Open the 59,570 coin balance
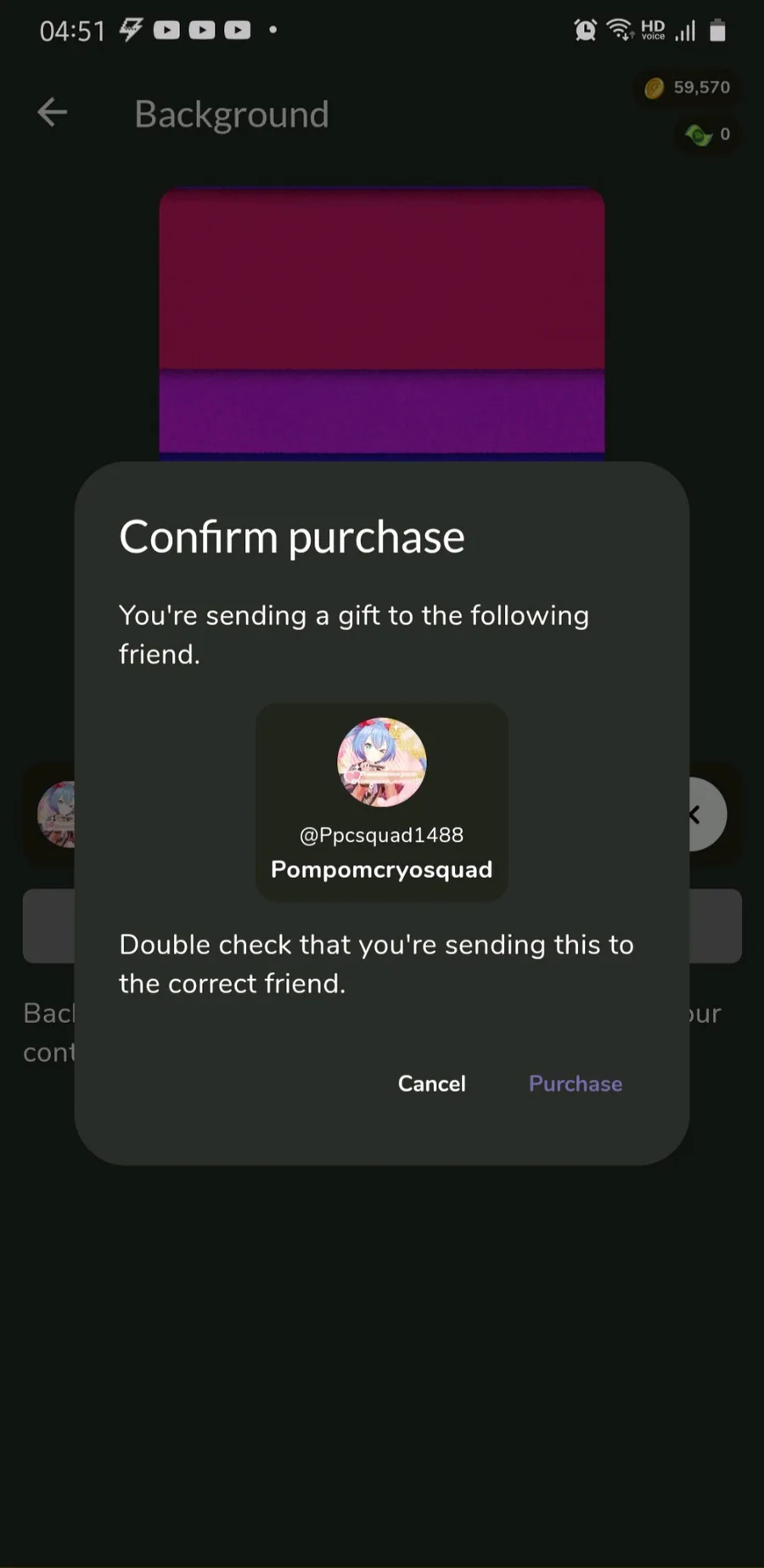The width and height of the screenshot is (764, 1568). coord(688,87)
